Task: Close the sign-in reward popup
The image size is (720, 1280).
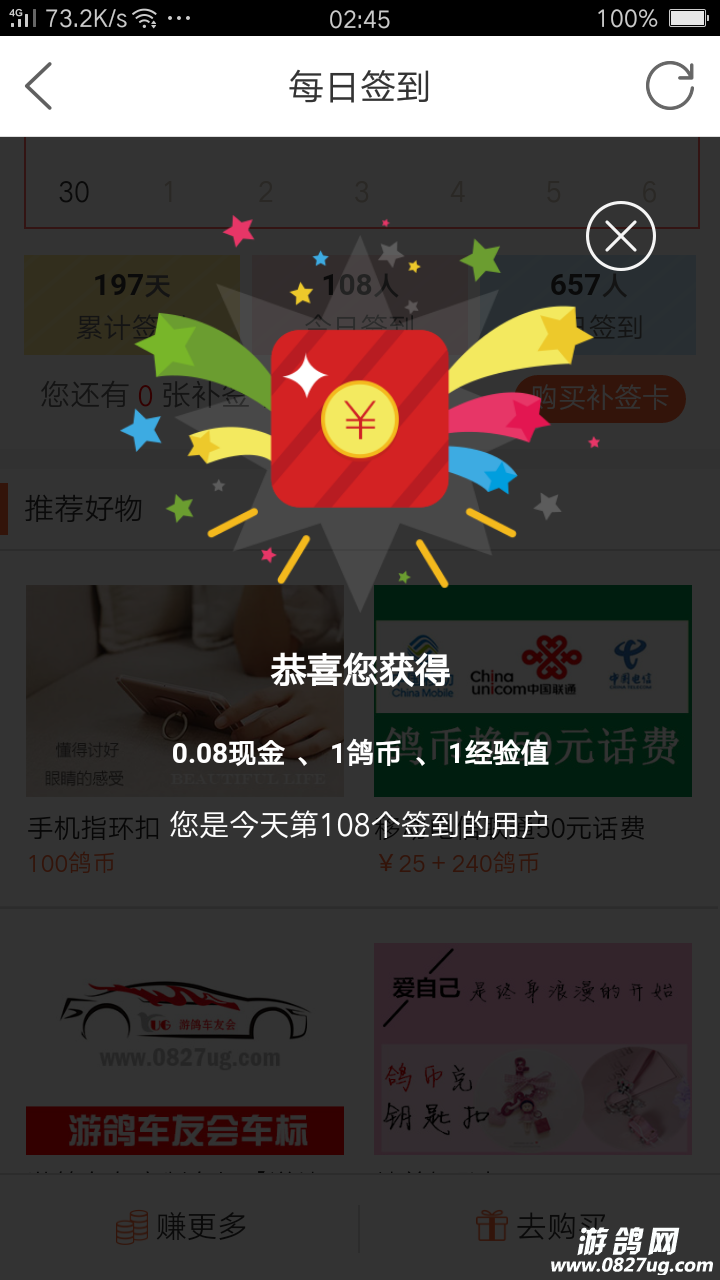Action: (x=620, y=237)
